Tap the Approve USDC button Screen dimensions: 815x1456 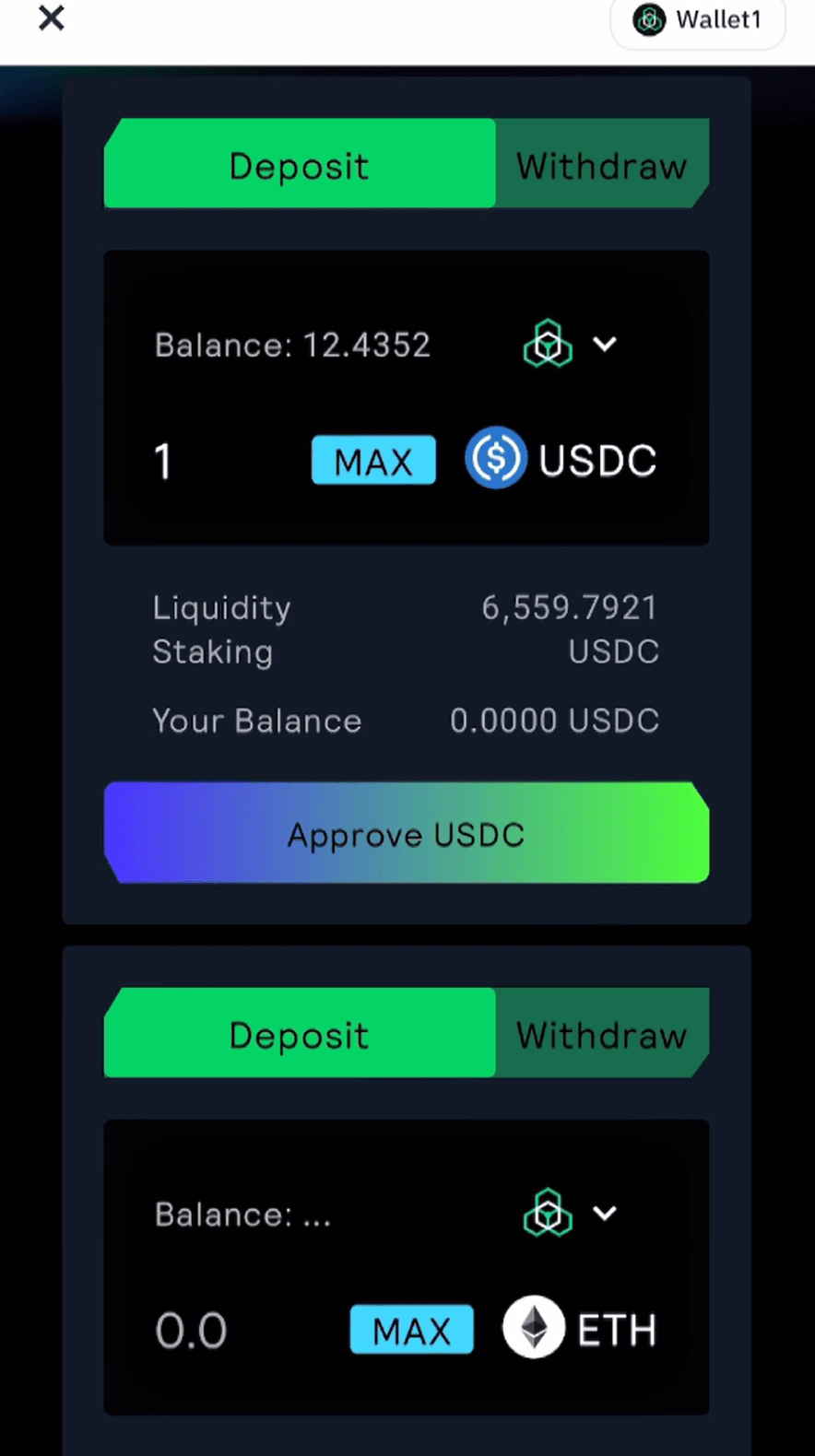(407, 834)
